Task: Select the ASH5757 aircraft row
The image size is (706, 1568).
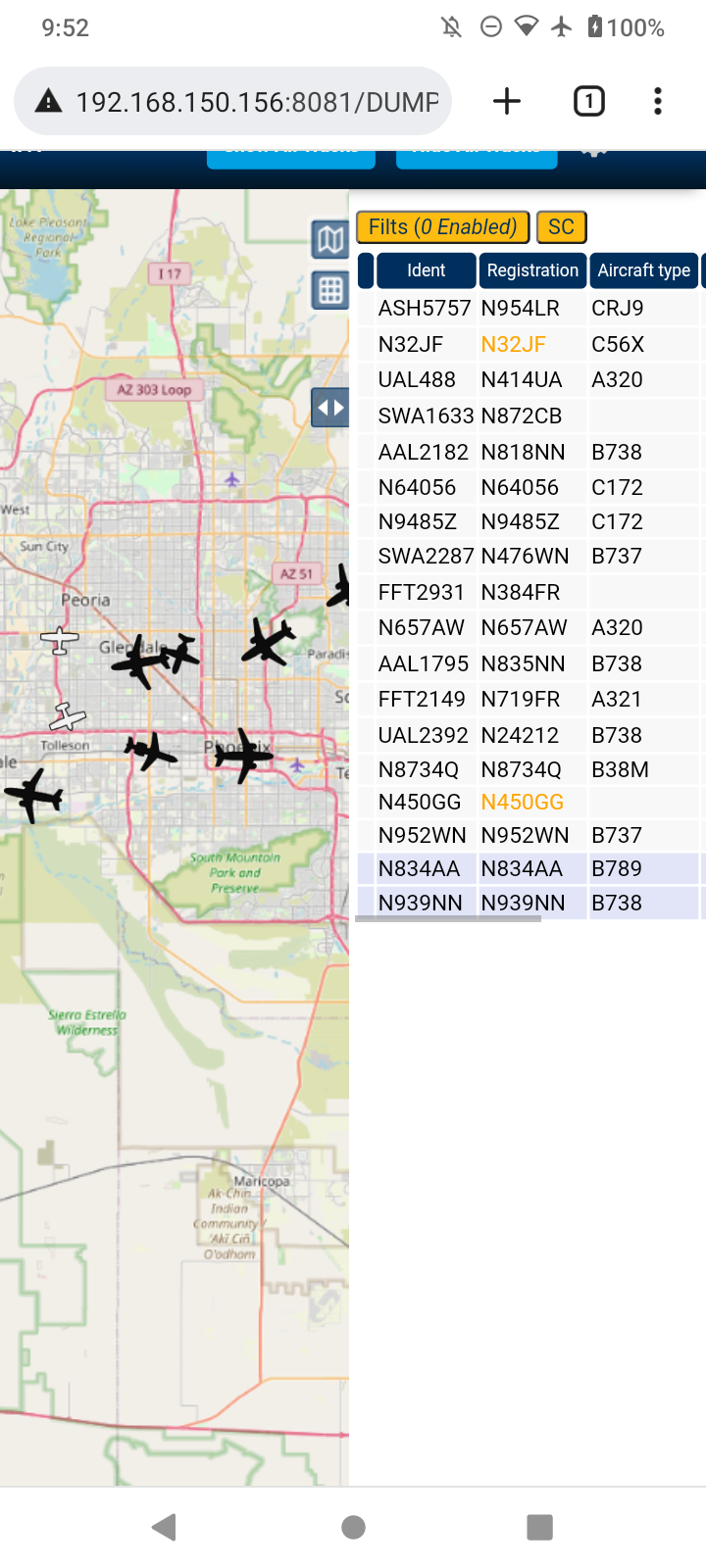Action: (x=530, y=308)
